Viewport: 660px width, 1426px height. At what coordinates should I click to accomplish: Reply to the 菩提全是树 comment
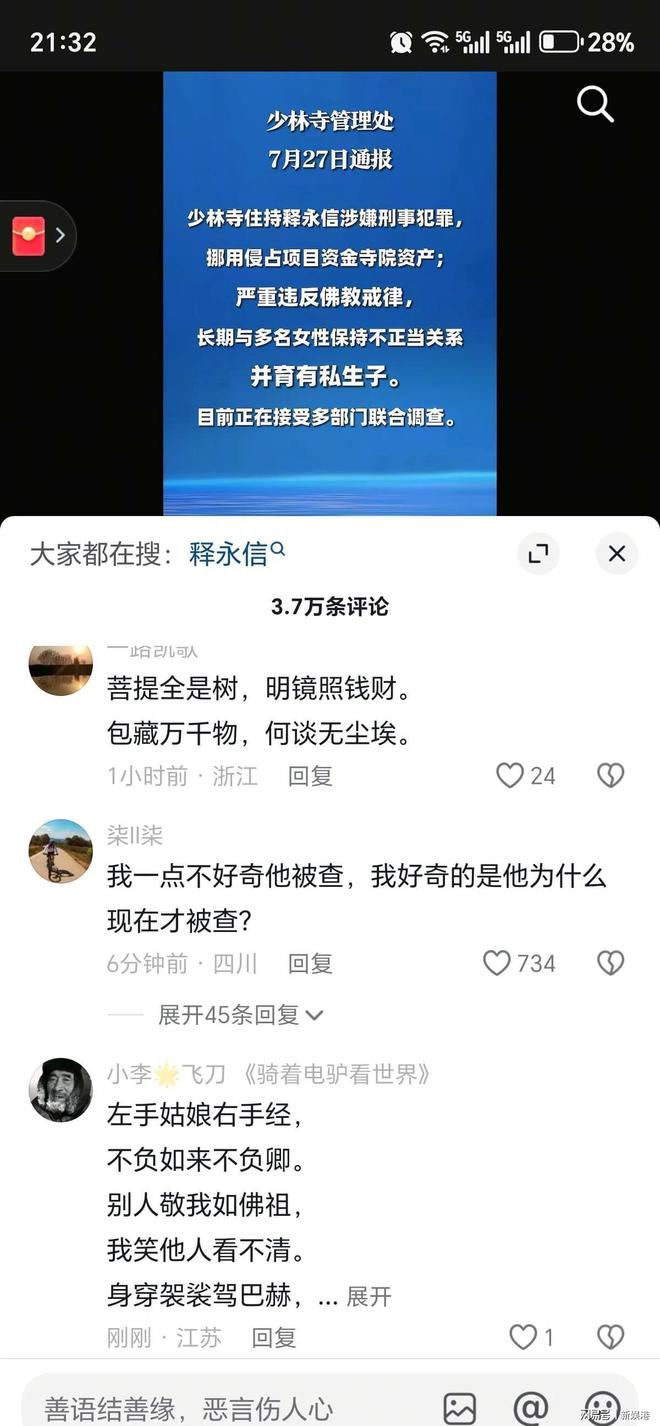(x=310, y=776)
